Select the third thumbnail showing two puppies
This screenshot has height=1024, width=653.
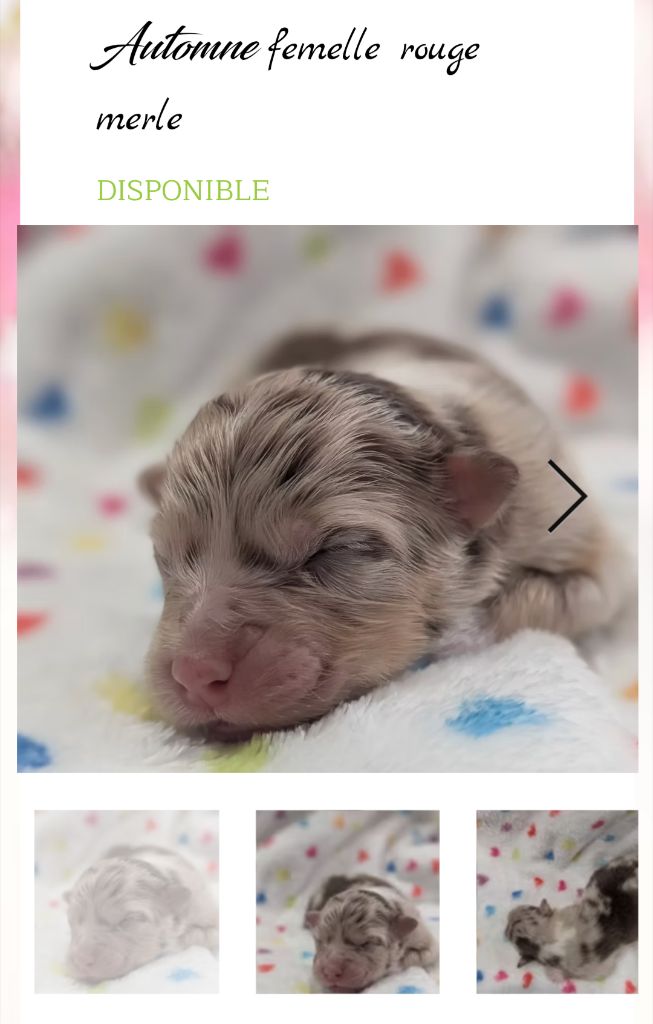point(557,901)
